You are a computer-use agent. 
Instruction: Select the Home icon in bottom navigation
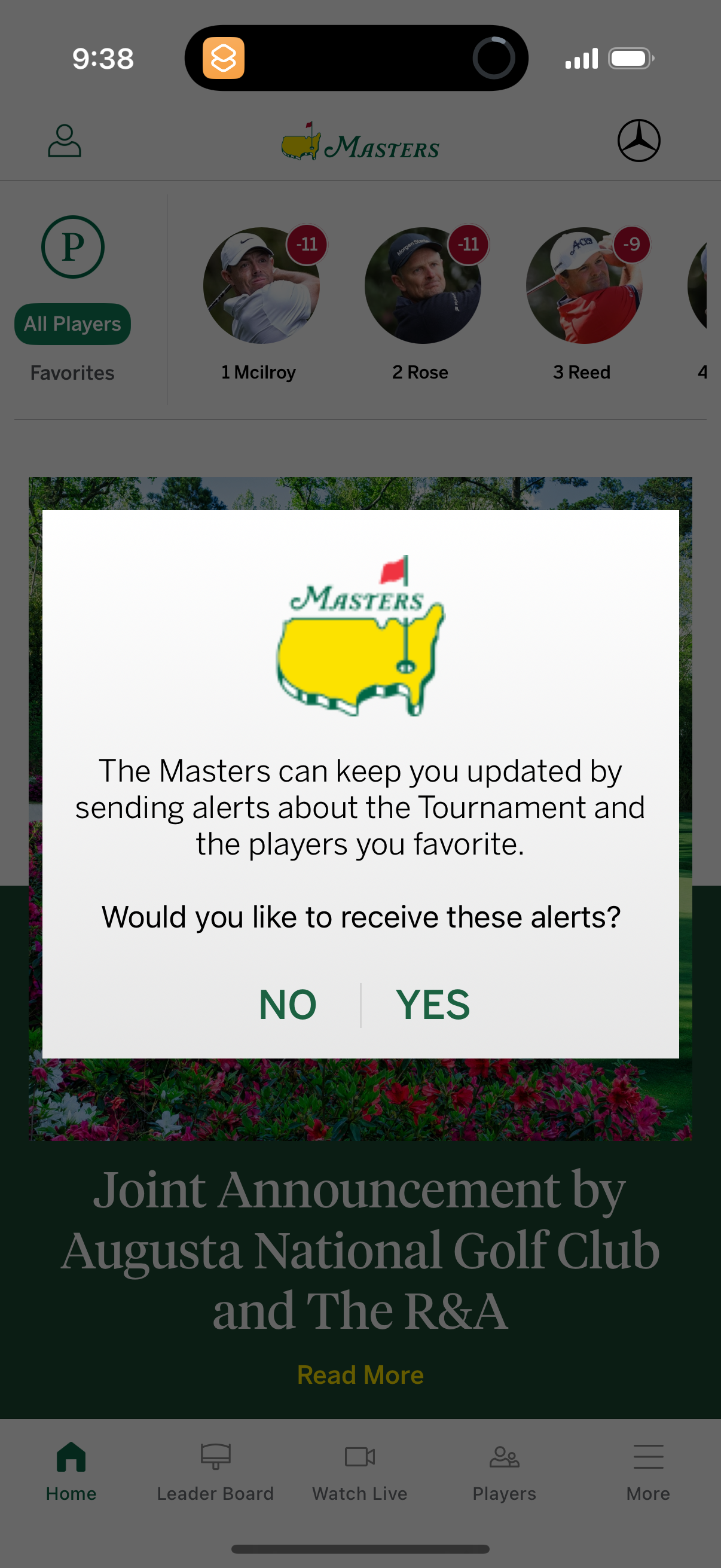pos(71,1457)
